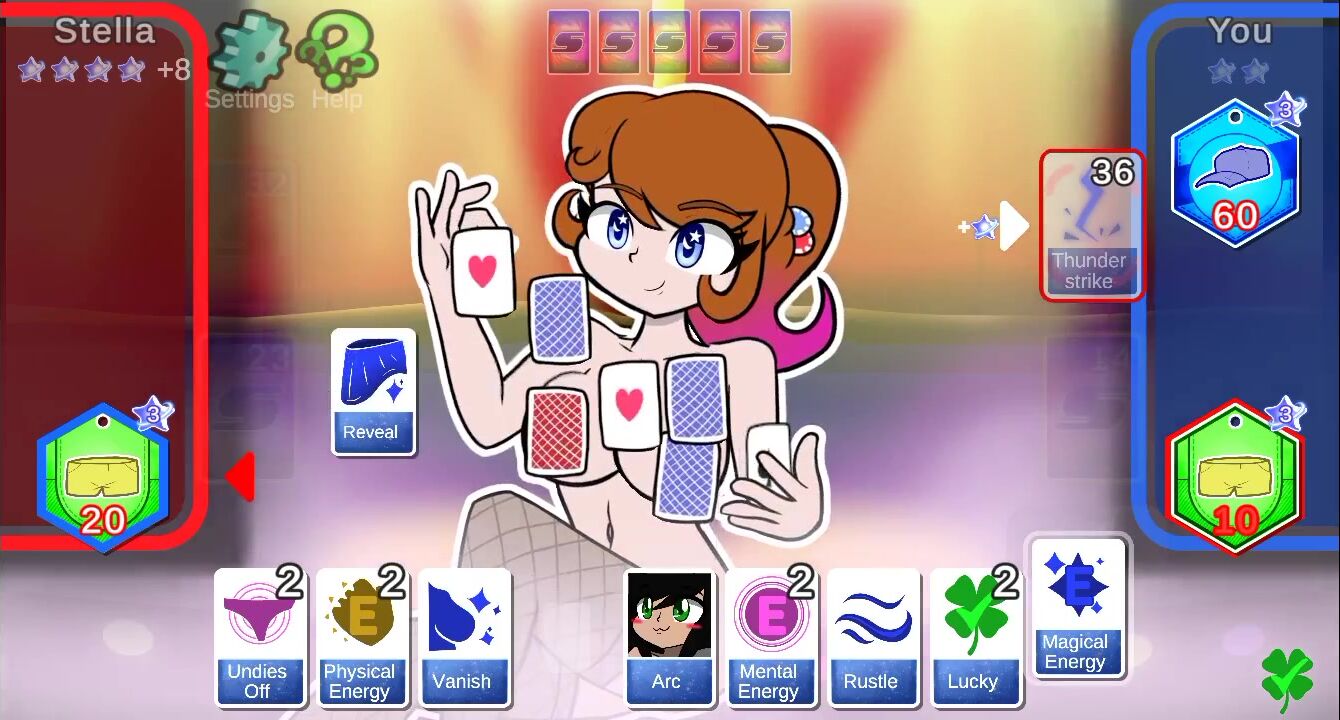Select the Mental Energy card
This screenshot has height=720, width=1340.
pyautogui.click(x=770, y=638)
